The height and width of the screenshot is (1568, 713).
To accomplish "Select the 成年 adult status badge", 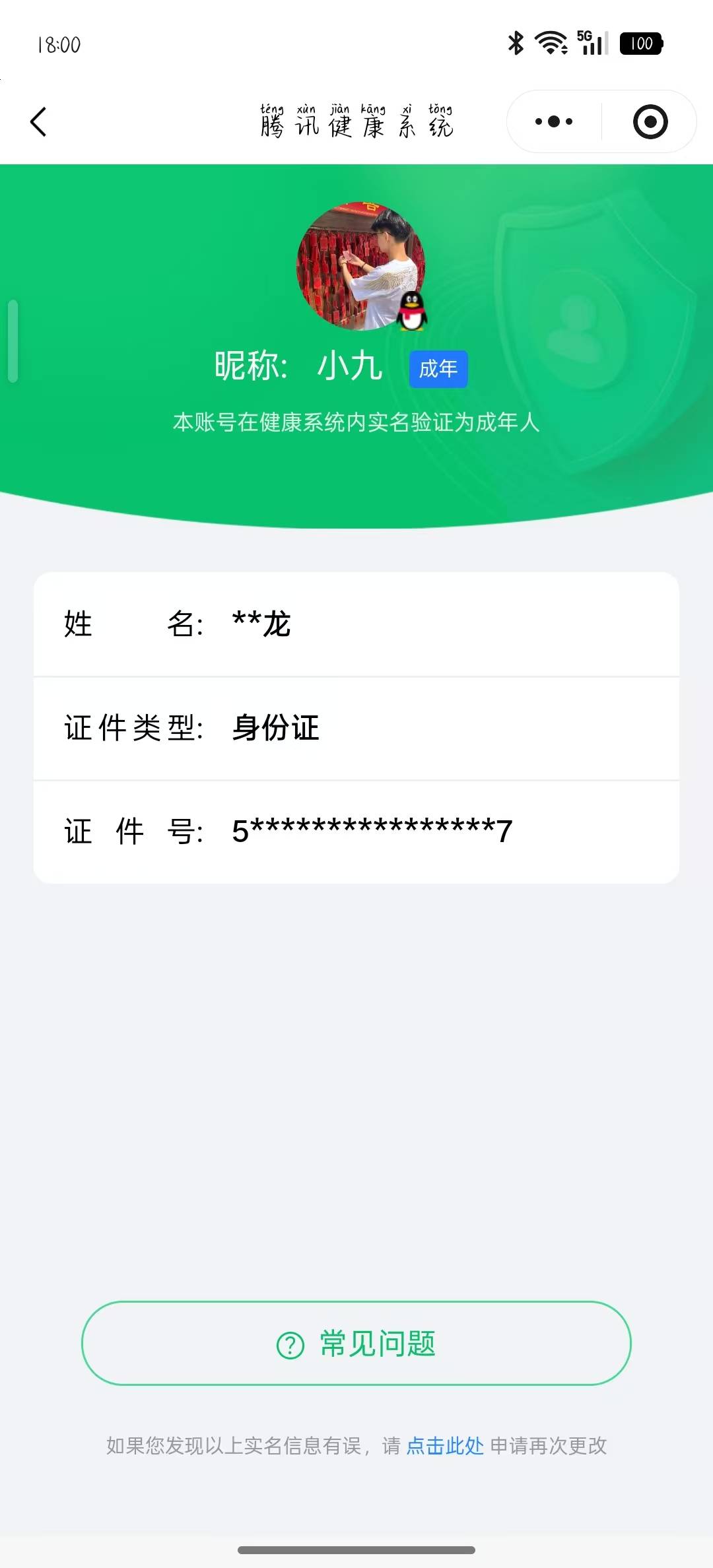I will pos(438,370).
